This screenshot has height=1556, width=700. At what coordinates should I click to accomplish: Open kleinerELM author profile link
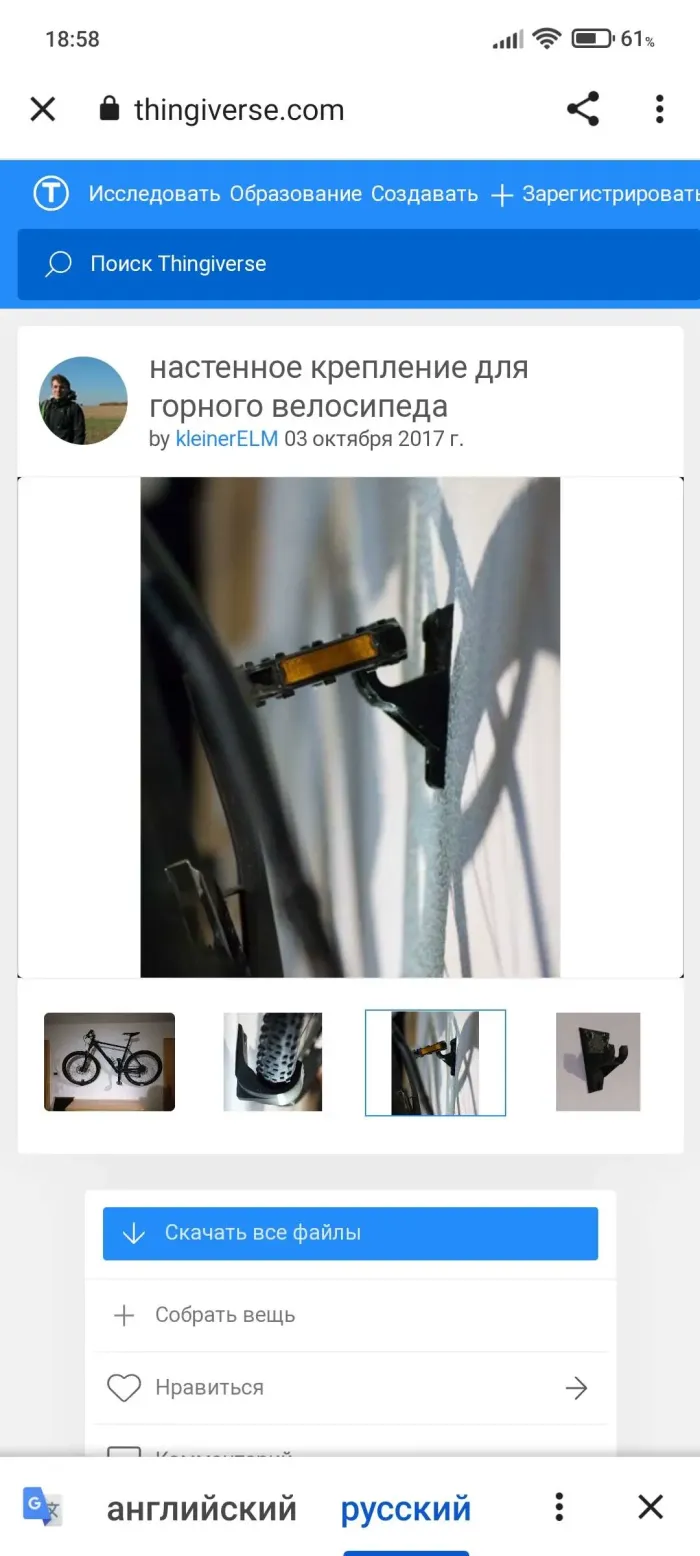[x=226, y=439]
